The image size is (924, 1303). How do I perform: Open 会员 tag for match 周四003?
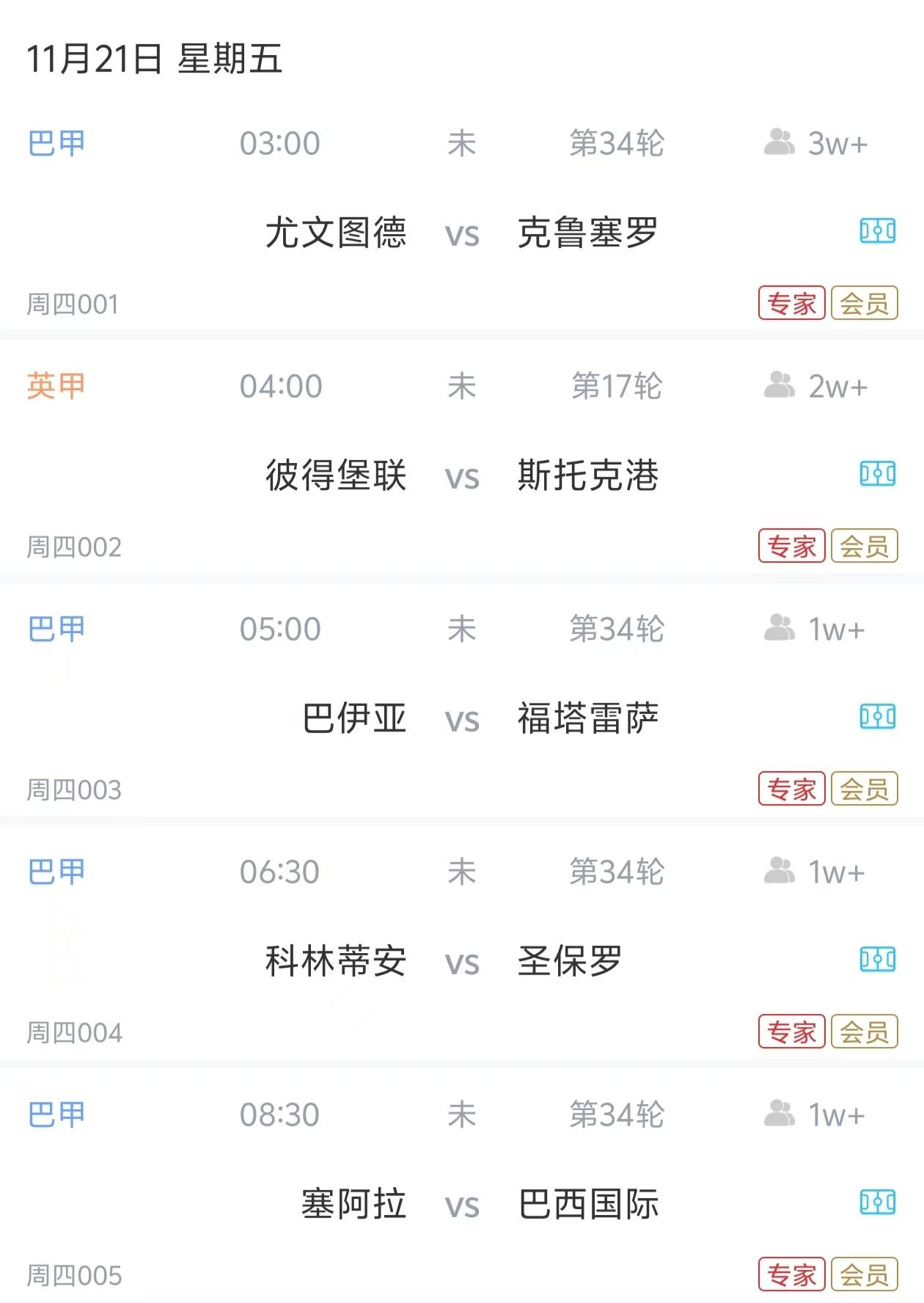[864, 789]
